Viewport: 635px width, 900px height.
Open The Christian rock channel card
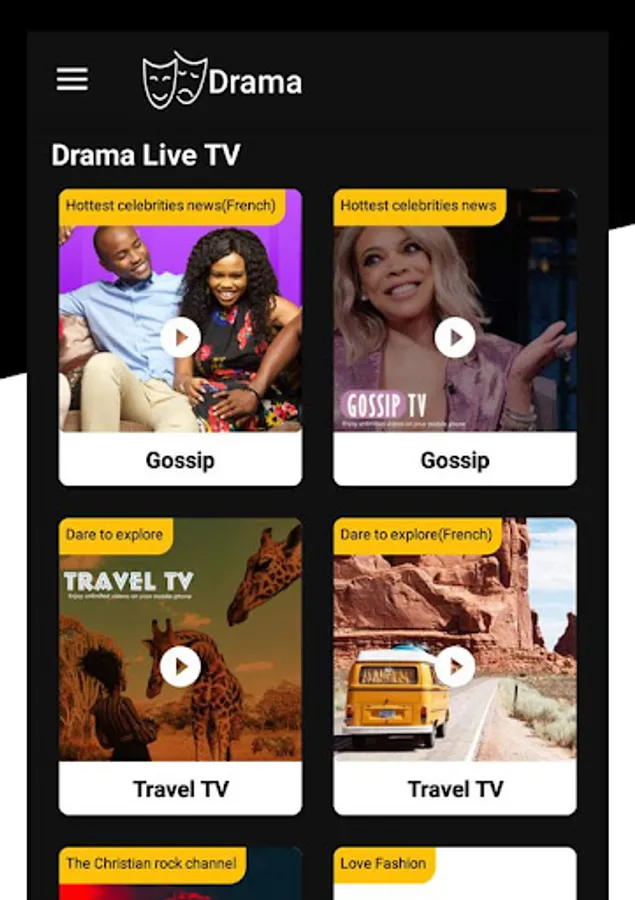pyautogui.click(x=180, y=873)
